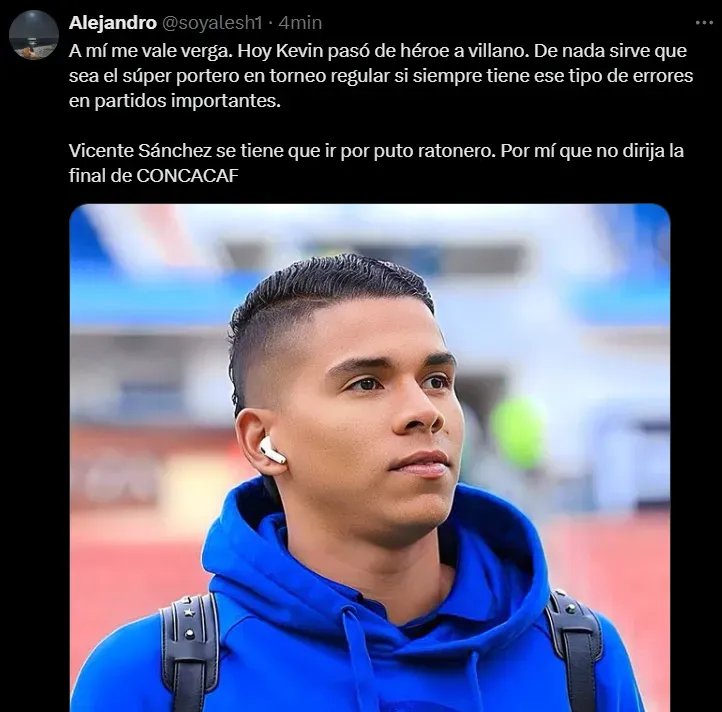Open the tweet's 4min timestamp link
722x712 pixels.
coord(300,22)
